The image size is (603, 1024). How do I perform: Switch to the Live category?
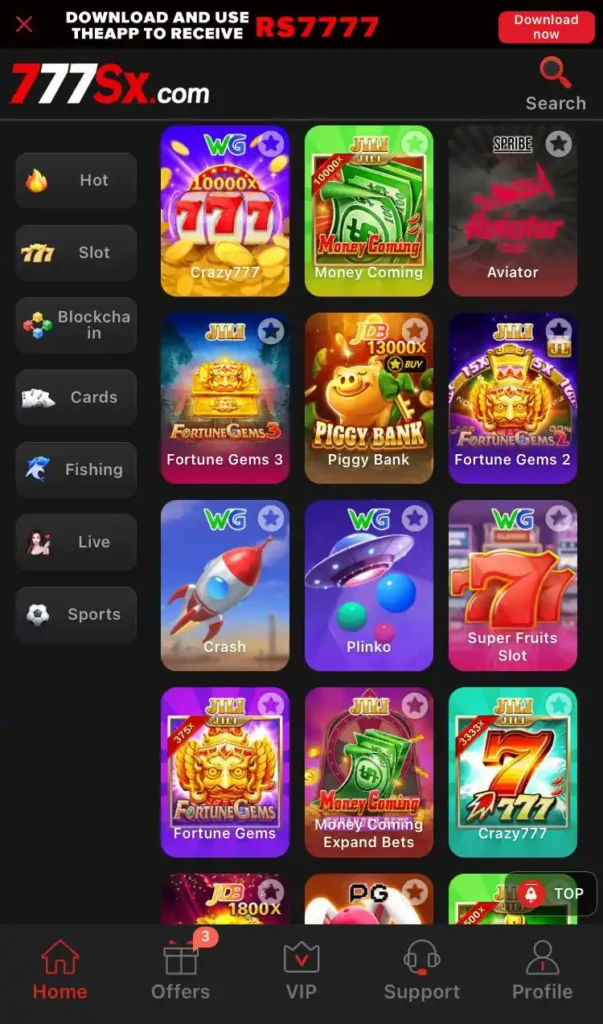pyautogui.click(x=76, y=542)
